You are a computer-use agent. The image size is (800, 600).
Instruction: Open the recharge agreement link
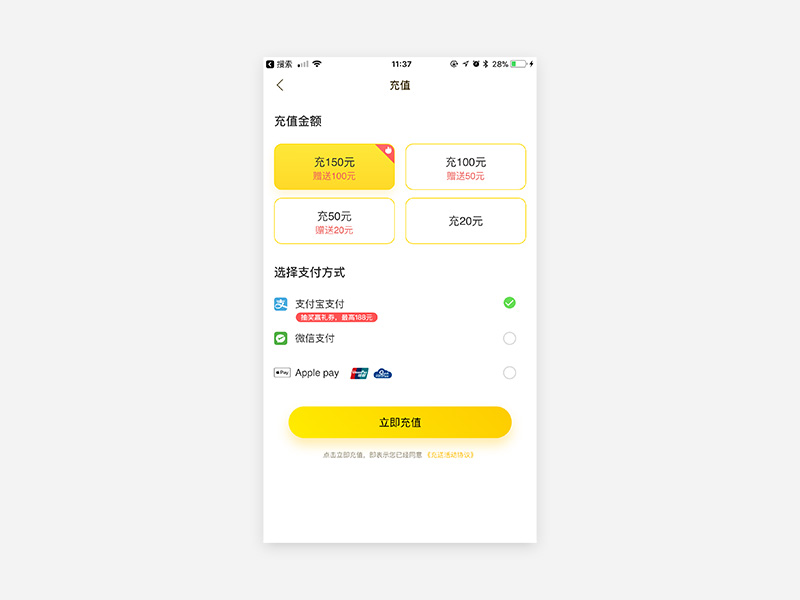pos(451,455)
